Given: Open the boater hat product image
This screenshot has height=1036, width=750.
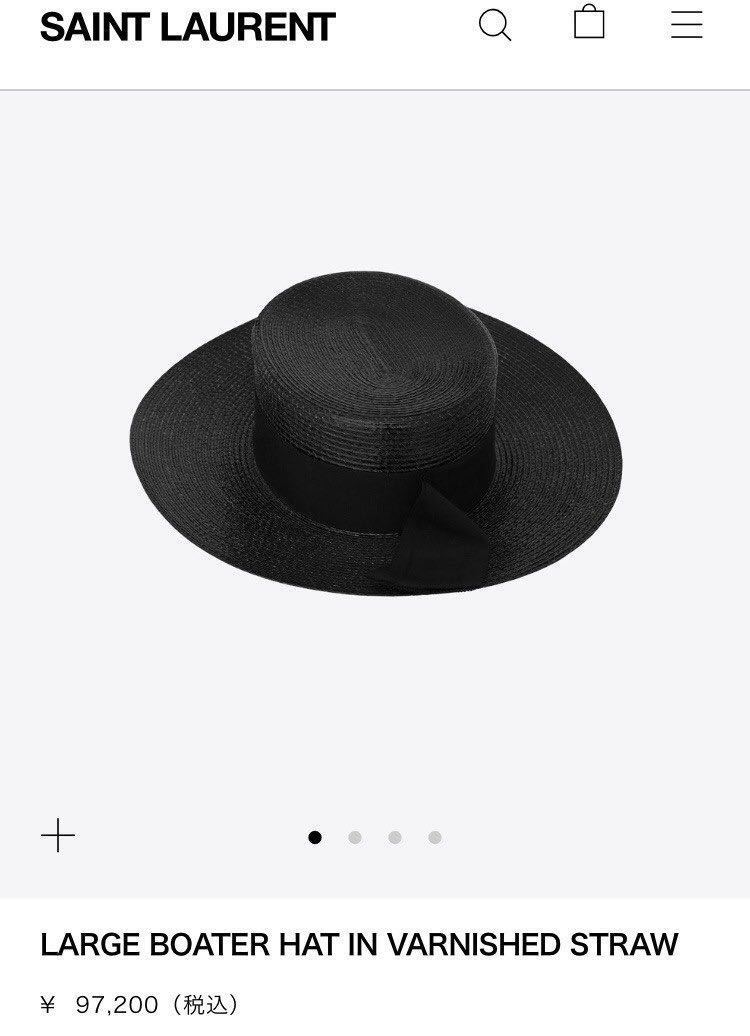Looking at the screenshot, I should point(376,438).
